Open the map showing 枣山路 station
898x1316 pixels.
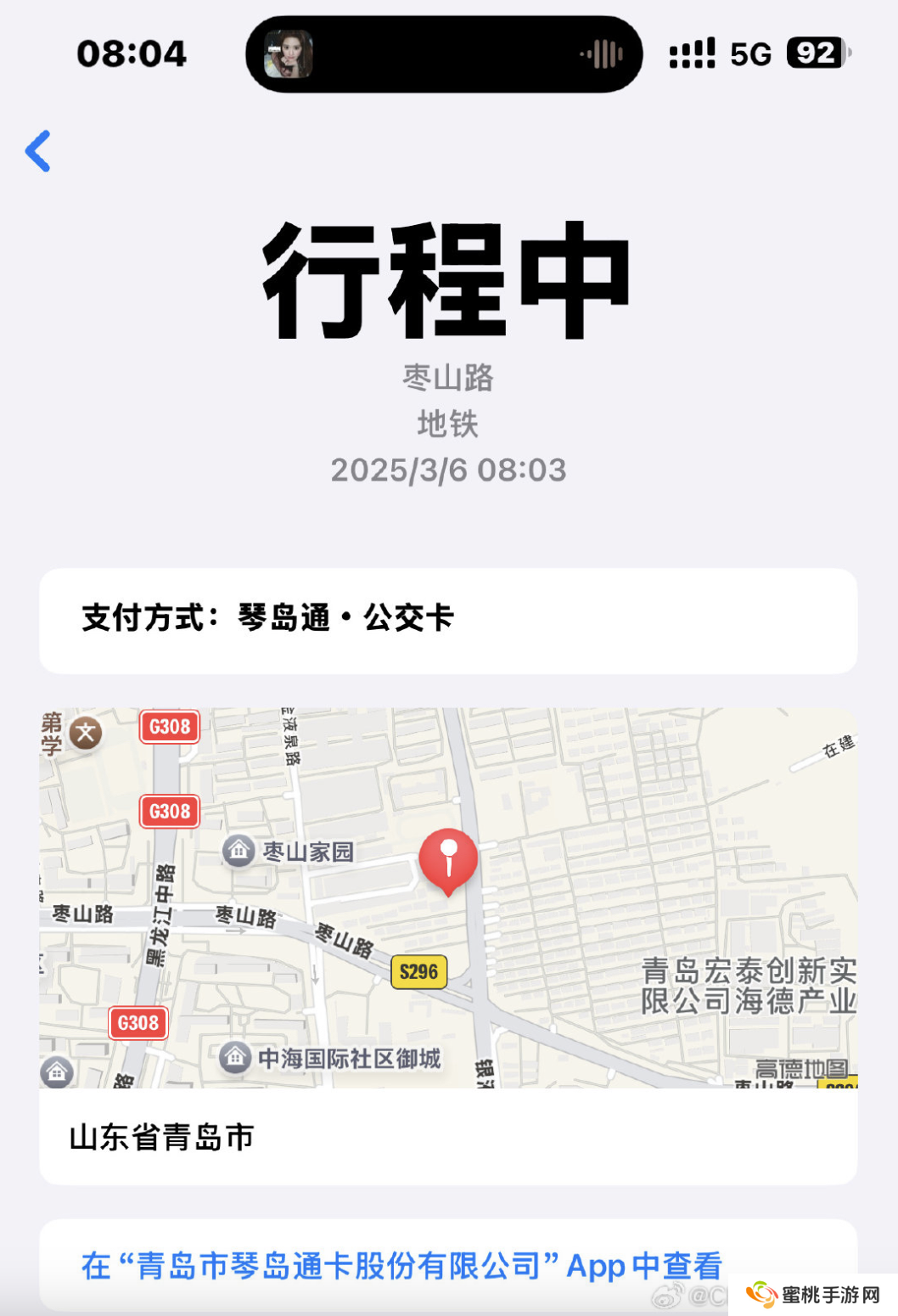448,897
